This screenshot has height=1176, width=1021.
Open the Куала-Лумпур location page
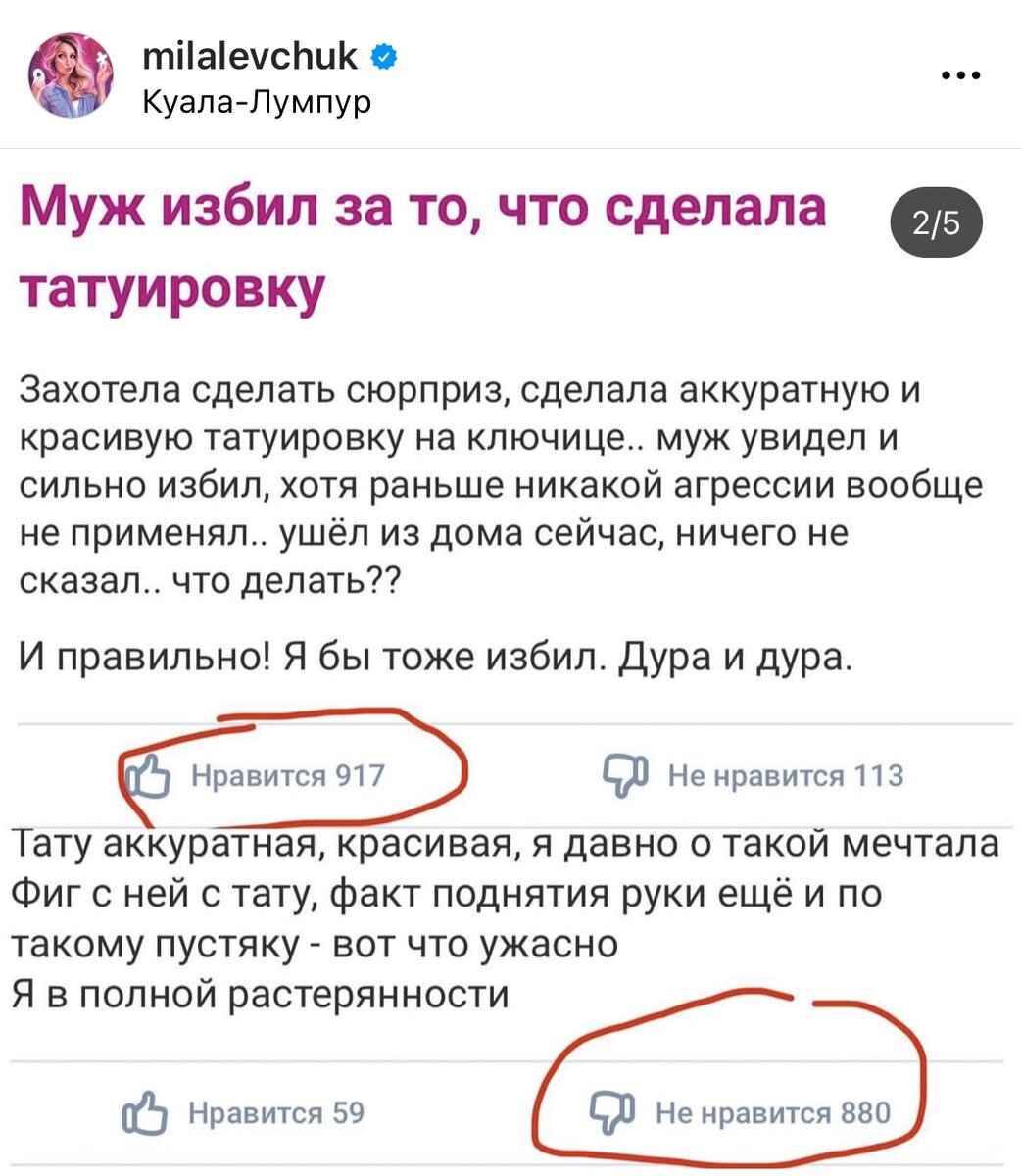(257, 100)
